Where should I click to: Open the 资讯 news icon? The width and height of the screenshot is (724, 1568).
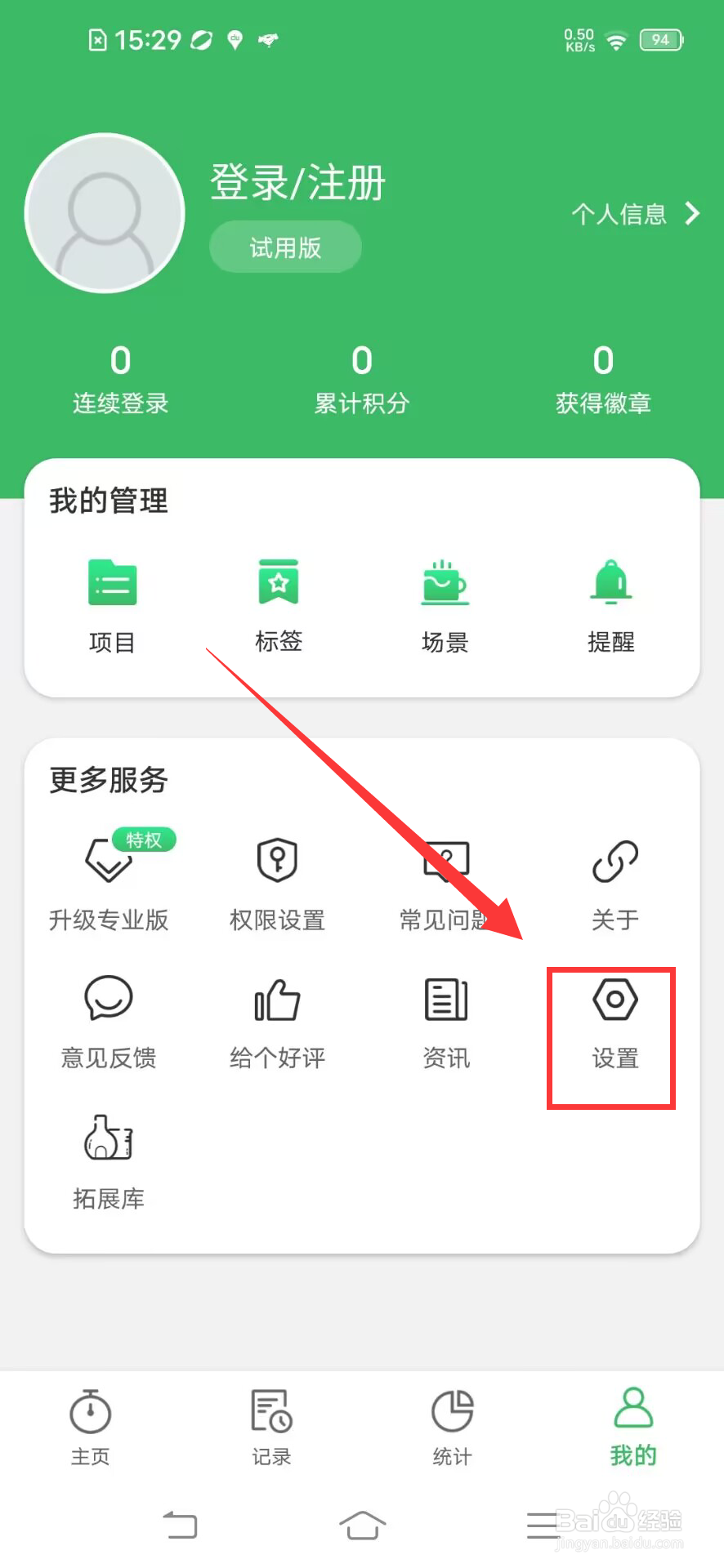tap(445, 998)
